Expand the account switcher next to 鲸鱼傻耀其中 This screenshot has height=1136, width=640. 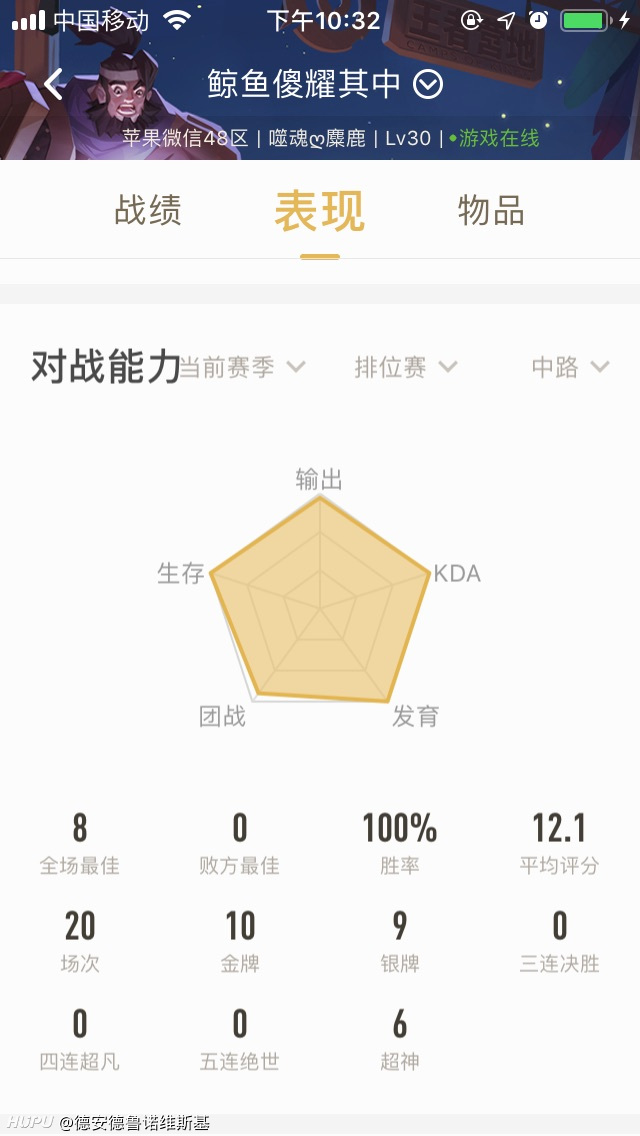click(428, 85)
